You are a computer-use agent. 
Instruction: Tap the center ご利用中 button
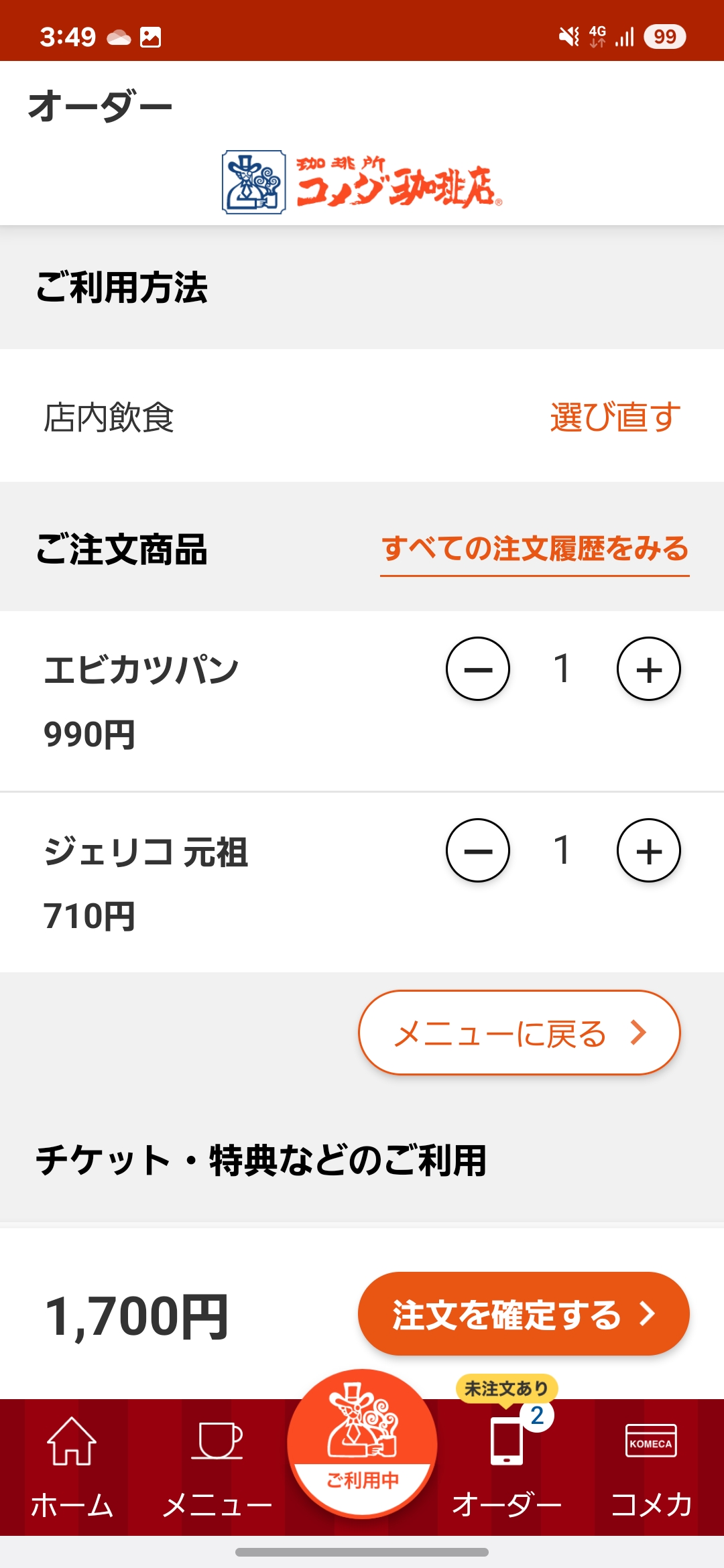(x=362, y=1443)
